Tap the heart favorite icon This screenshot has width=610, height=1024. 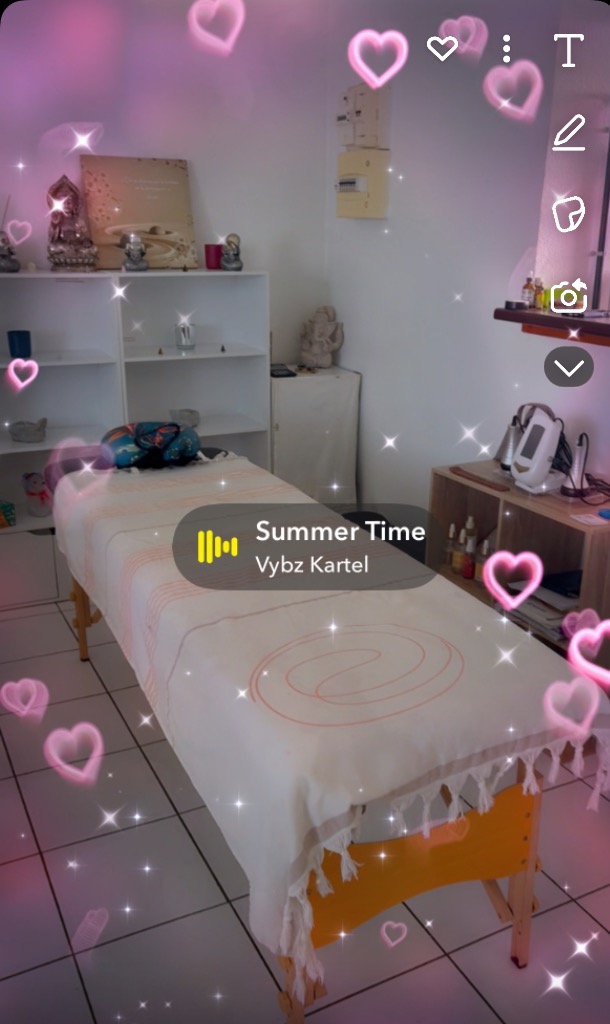coord(442,48)
